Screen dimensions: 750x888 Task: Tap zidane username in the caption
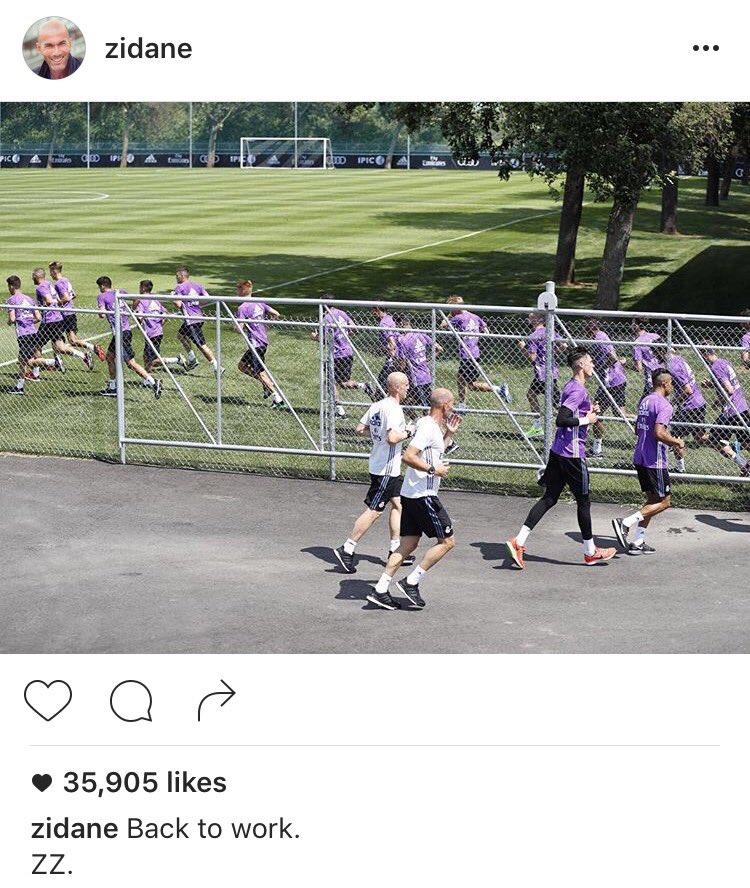75,829
